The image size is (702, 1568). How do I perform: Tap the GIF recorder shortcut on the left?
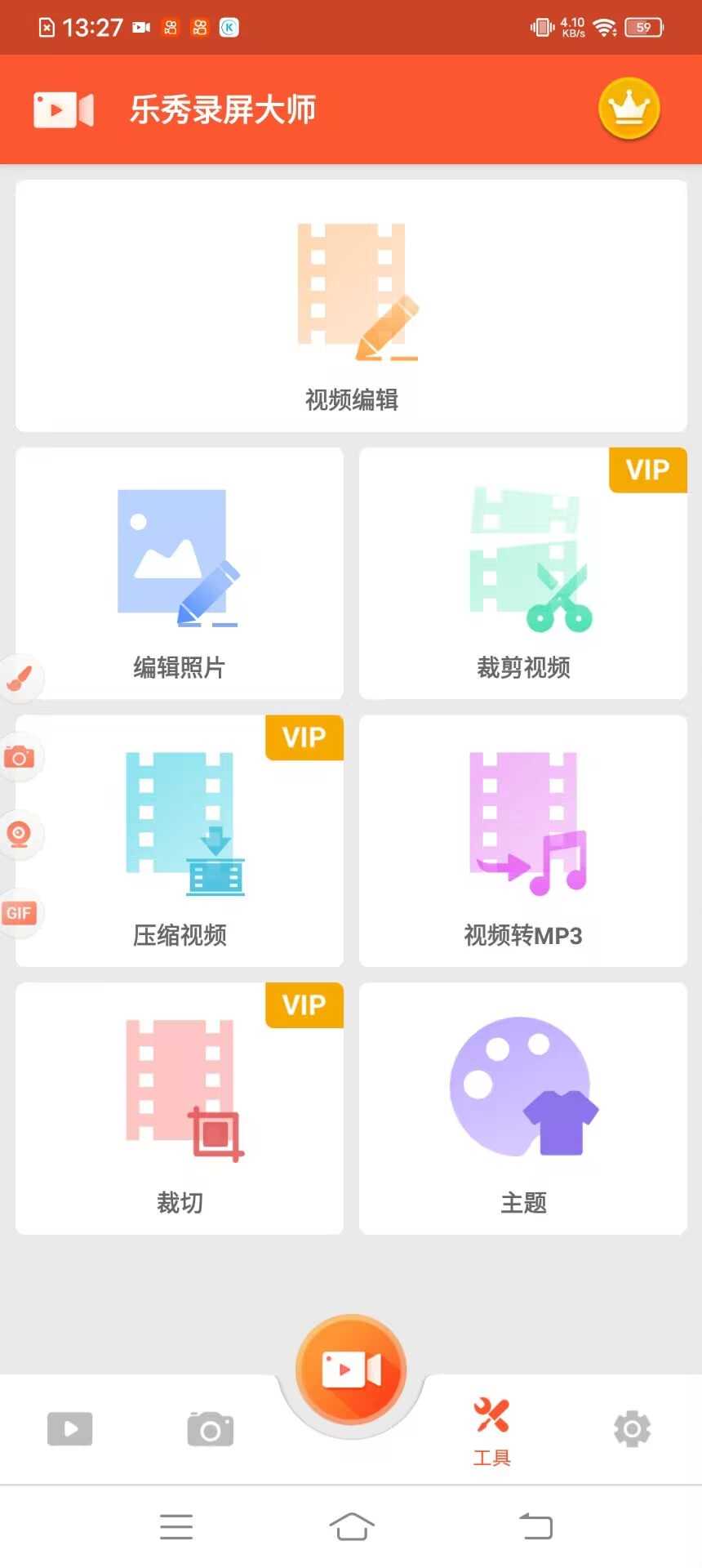coord(20,912)
